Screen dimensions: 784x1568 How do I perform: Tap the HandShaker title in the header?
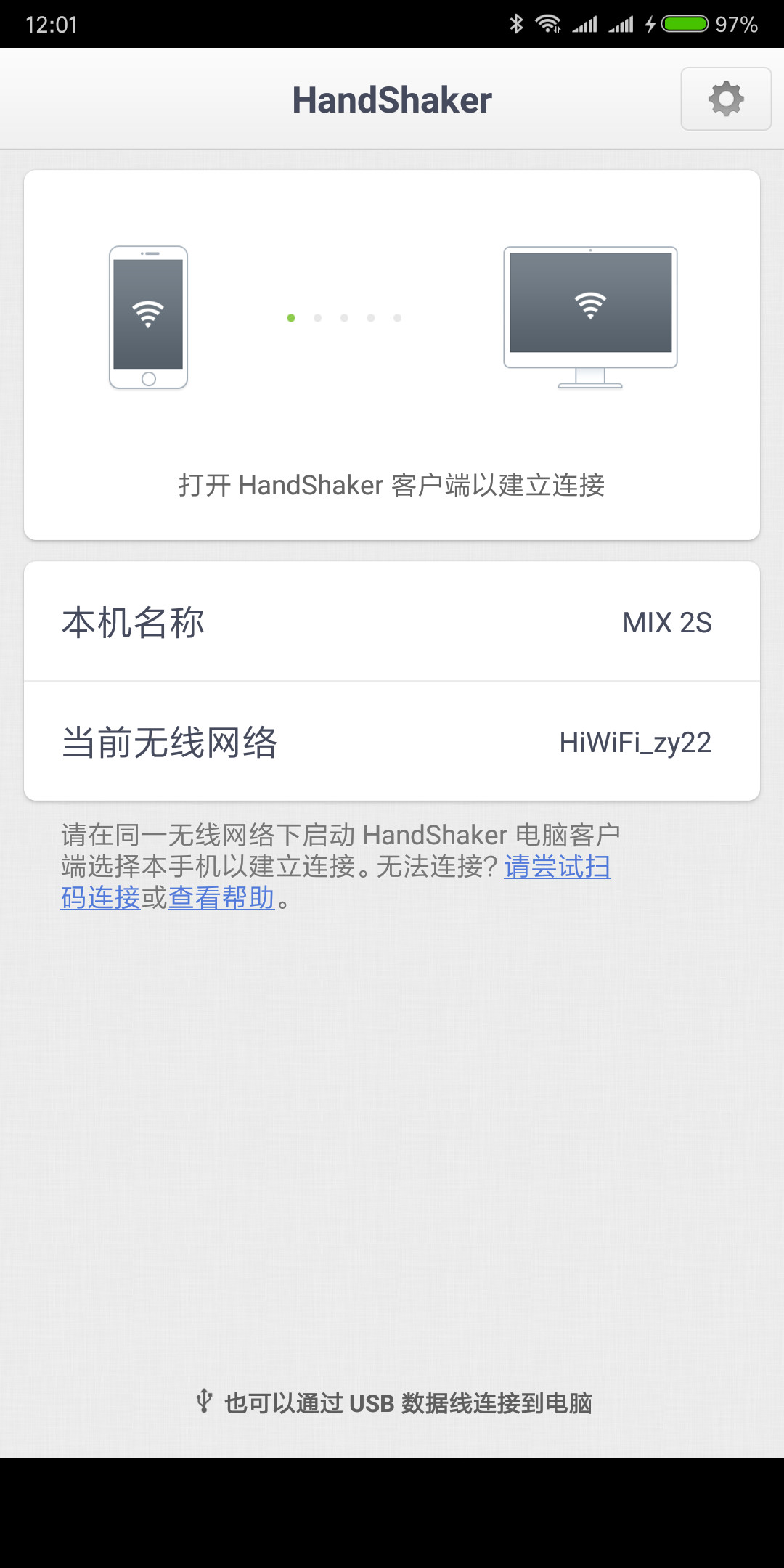[391, 99]
